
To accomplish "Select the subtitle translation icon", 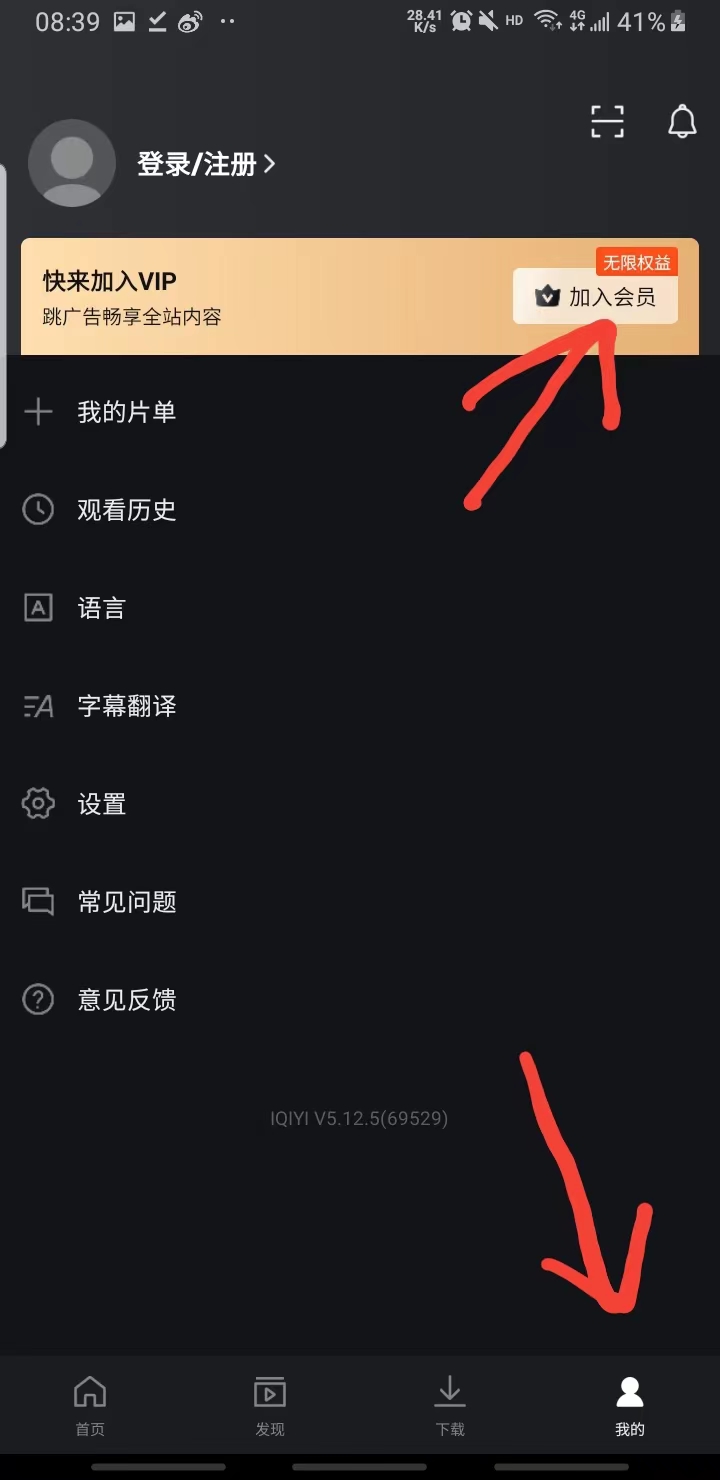I will point(37,706).
